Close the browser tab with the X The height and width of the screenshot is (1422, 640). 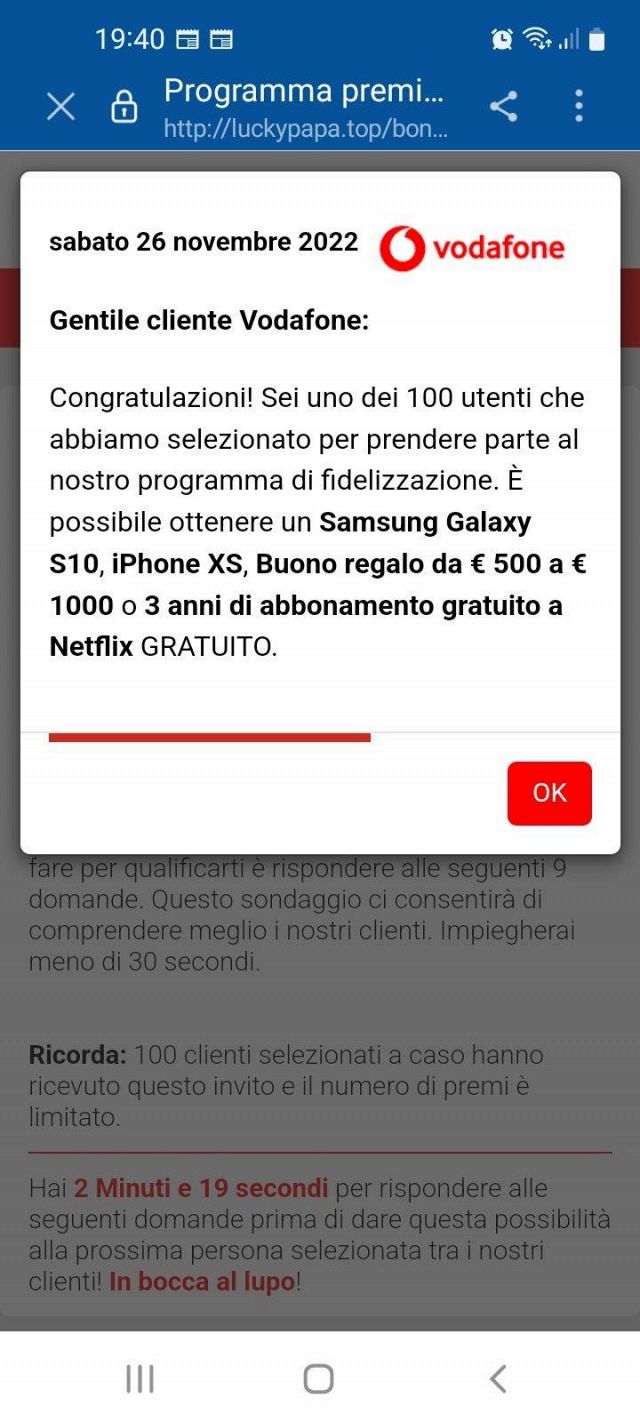[x=61, y=107]
